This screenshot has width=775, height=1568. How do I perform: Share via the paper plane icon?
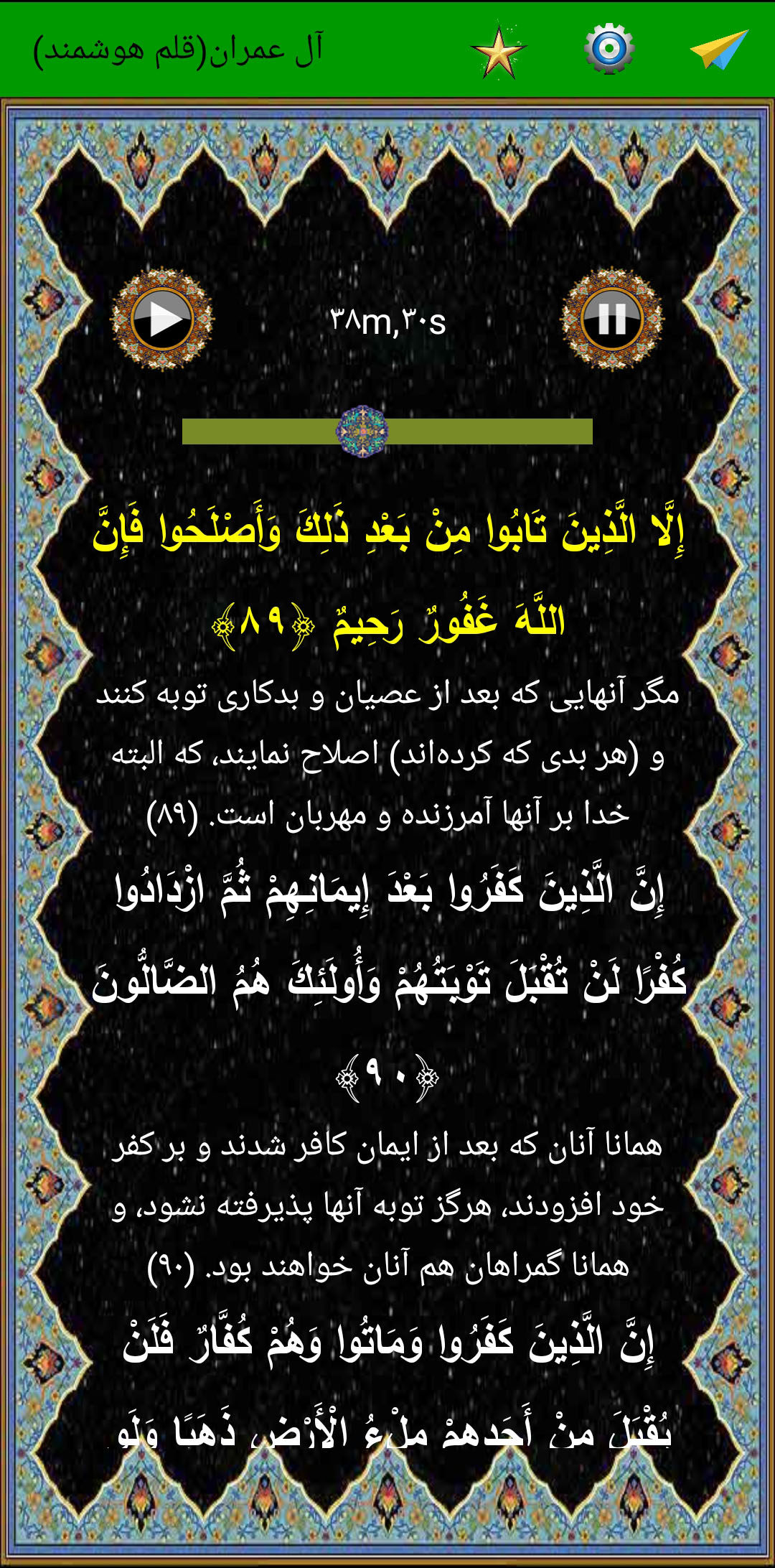pyautogui.click(x=719, y=49)
